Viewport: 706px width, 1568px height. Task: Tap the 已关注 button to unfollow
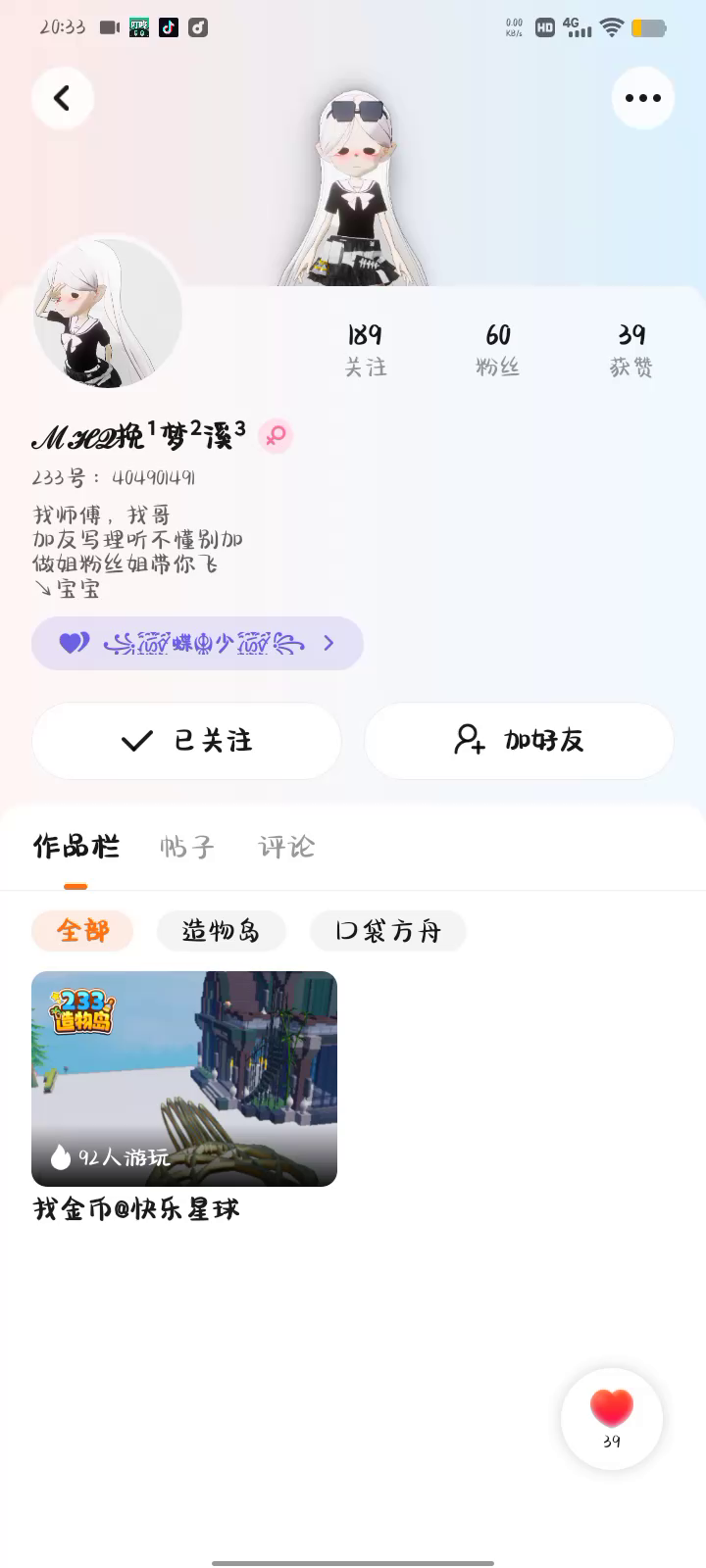coord(186,741)
